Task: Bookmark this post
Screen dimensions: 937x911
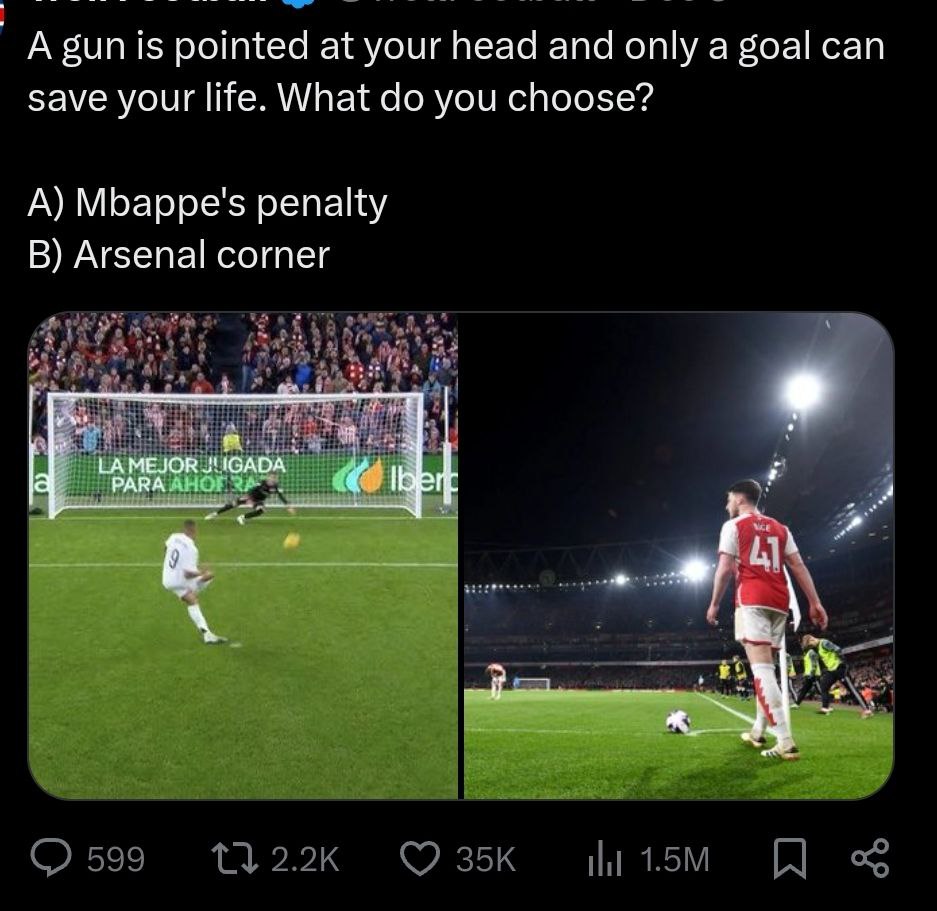Action: pos(790,859)
